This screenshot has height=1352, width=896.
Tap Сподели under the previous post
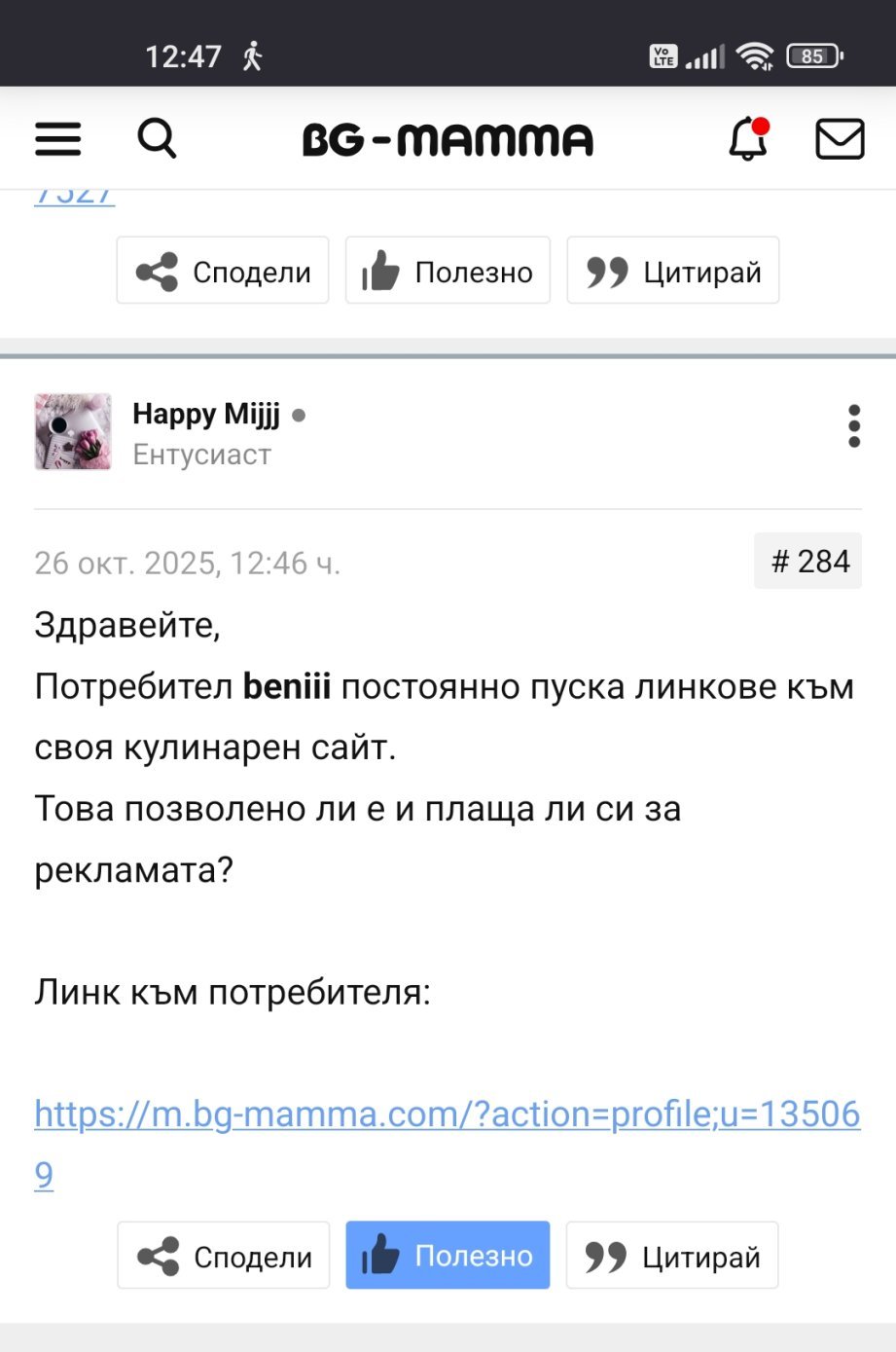click(x=223, y=271)
